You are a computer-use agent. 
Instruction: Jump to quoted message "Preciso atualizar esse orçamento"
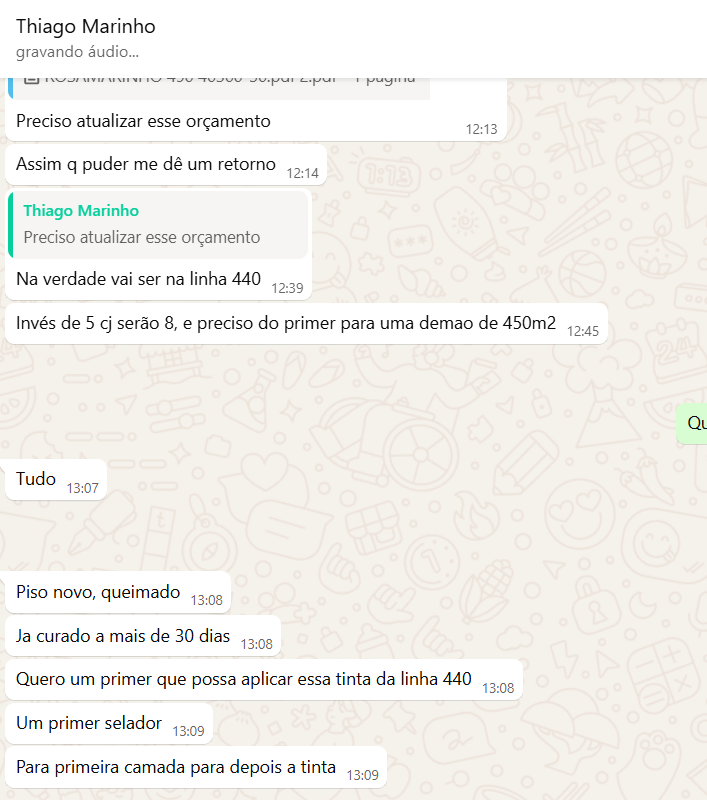(x=158, y=225)
